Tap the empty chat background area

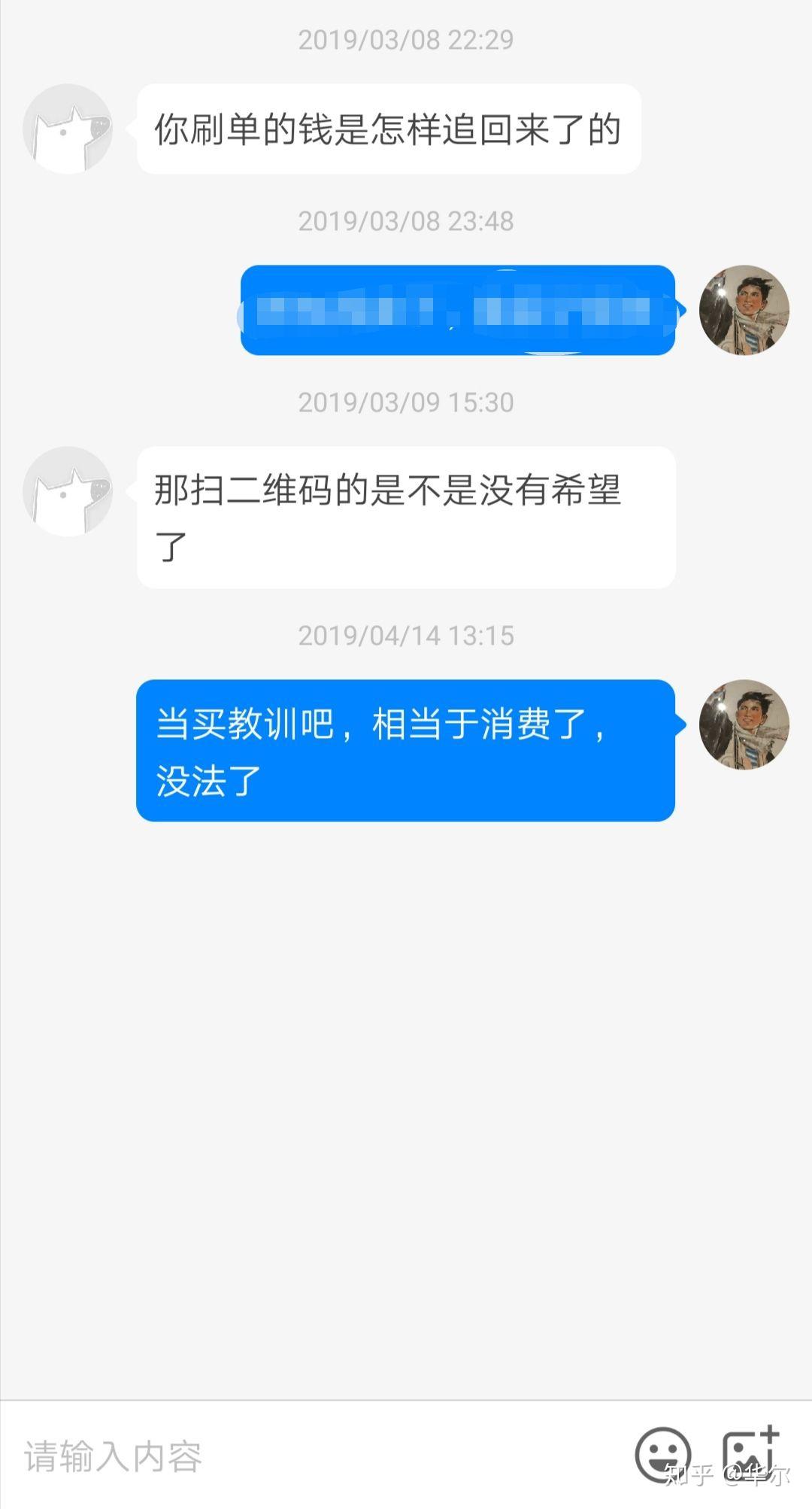pyautogui.click(x=406, y=1091)
